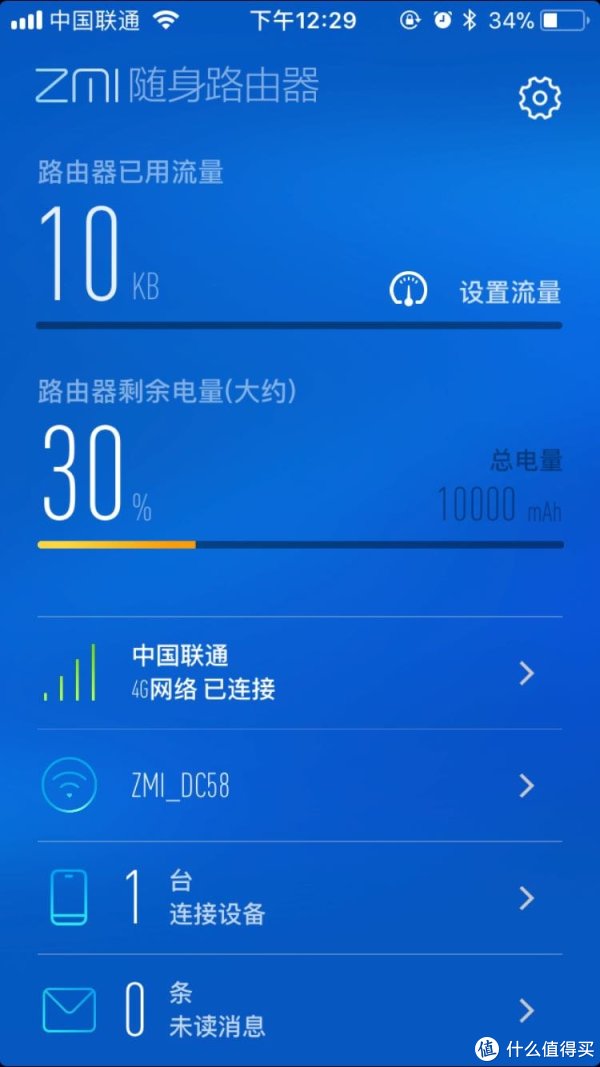Open the settings gear icon
This screenshot has height=1067, width=600.
(x=540, y=99)
